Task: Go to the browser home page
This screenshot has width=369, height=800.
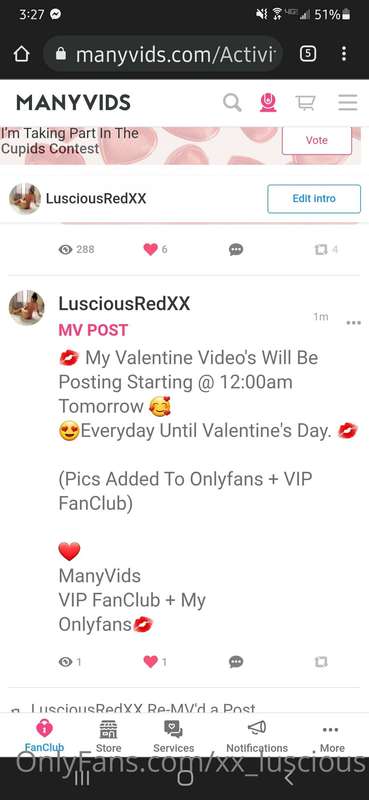Action: [21, 54]
